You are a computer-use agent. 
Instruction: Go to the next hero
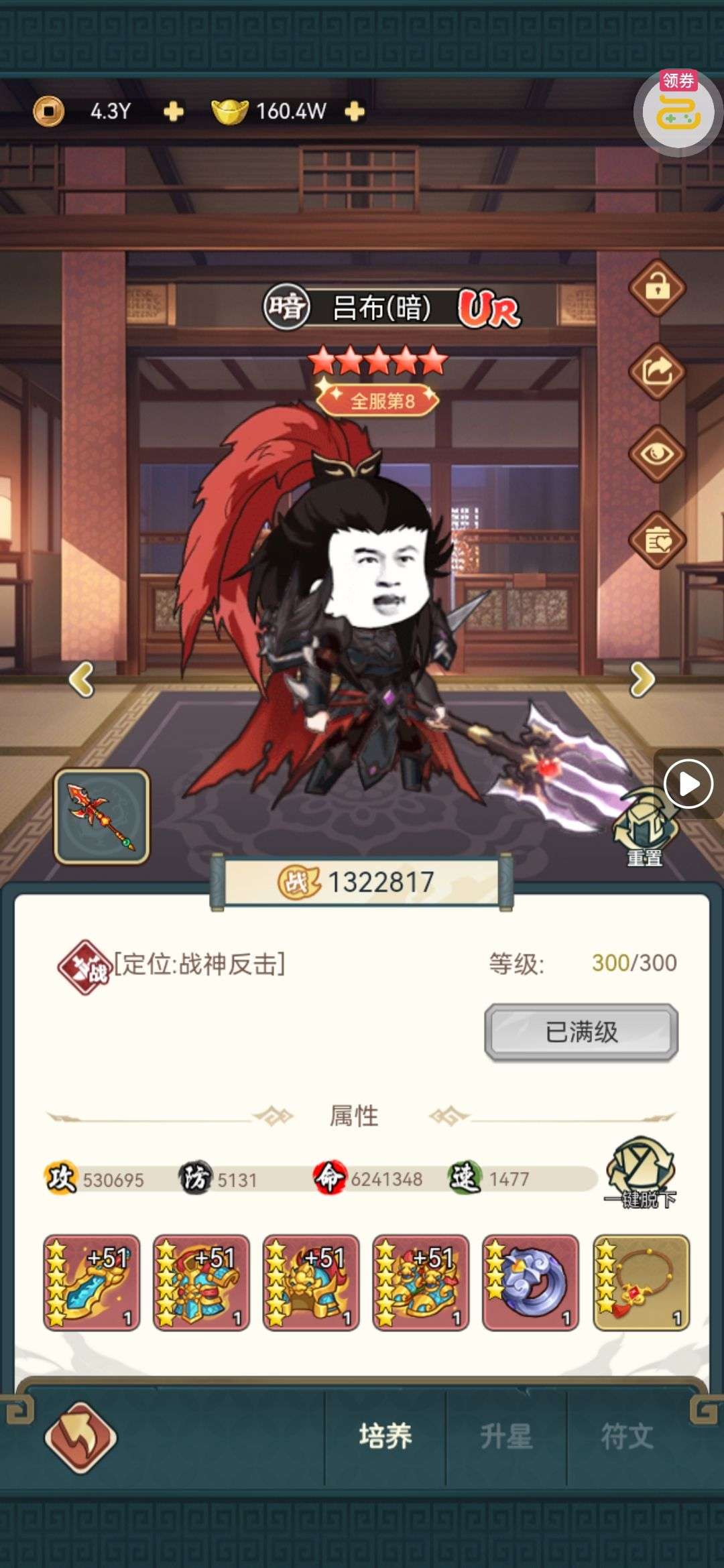[642, 679]
